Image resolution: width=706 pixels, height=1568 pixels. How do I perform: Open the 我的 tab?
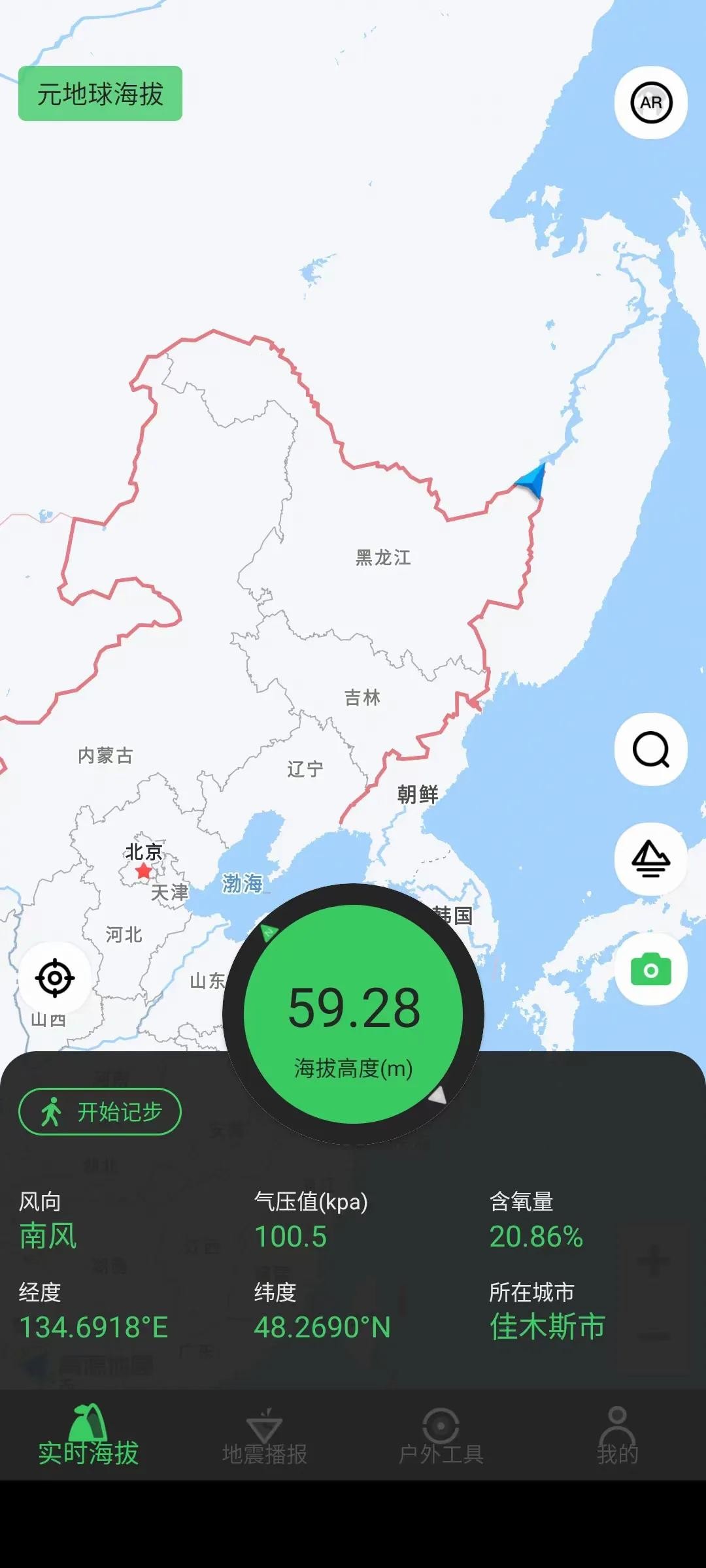617,1437
